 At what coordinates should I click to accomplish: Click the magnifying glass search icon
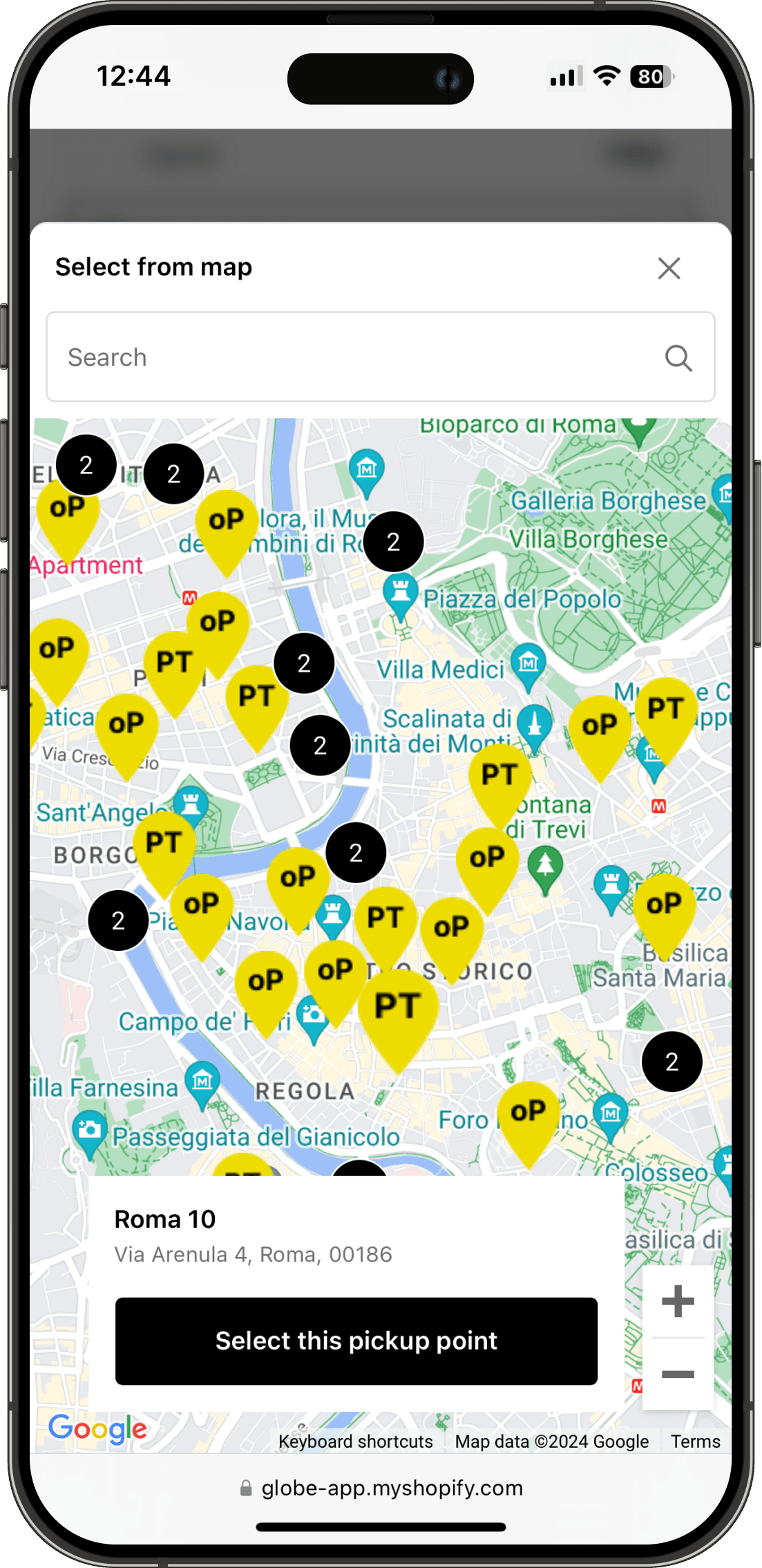(678, 357)
